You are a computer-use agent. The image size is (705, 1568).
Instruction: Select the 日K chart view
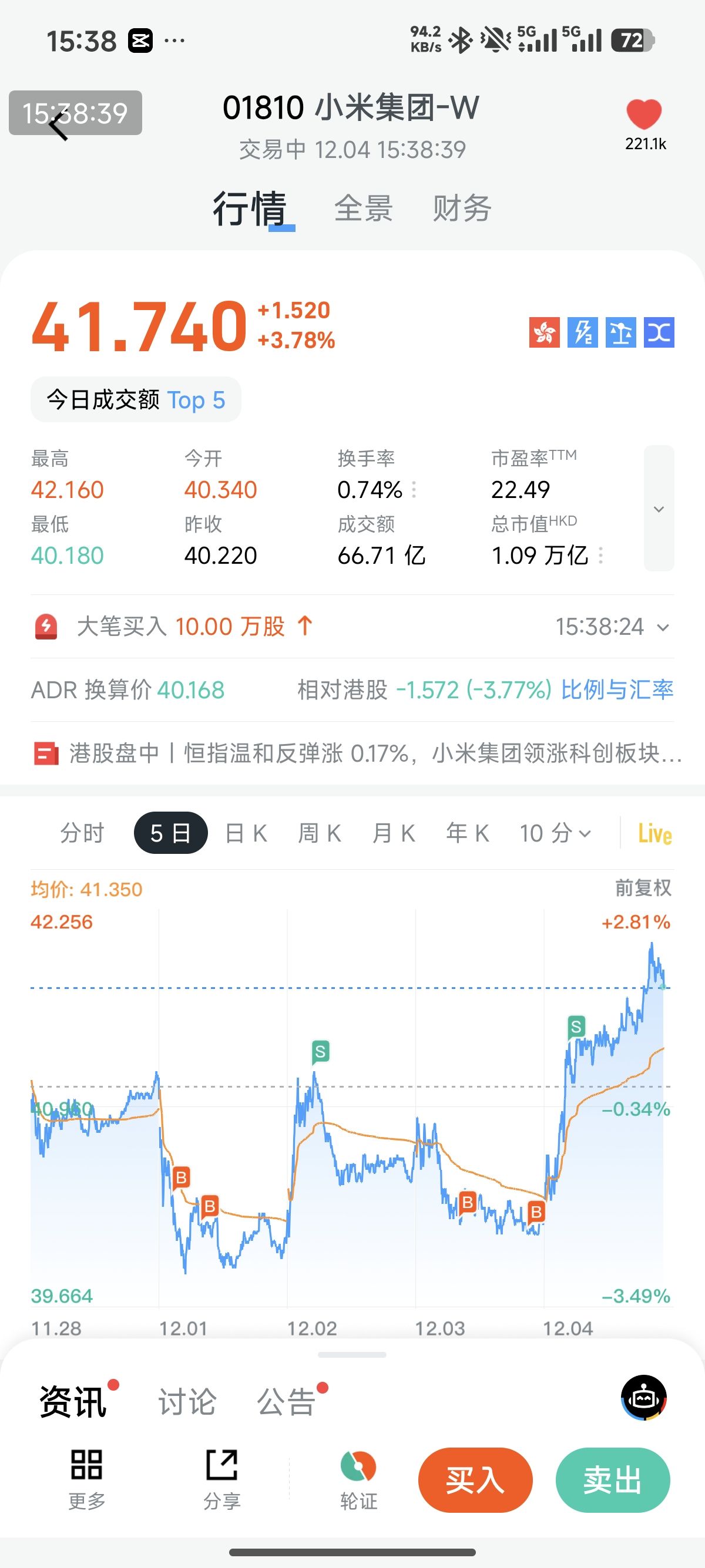click(x=246, y=833)
